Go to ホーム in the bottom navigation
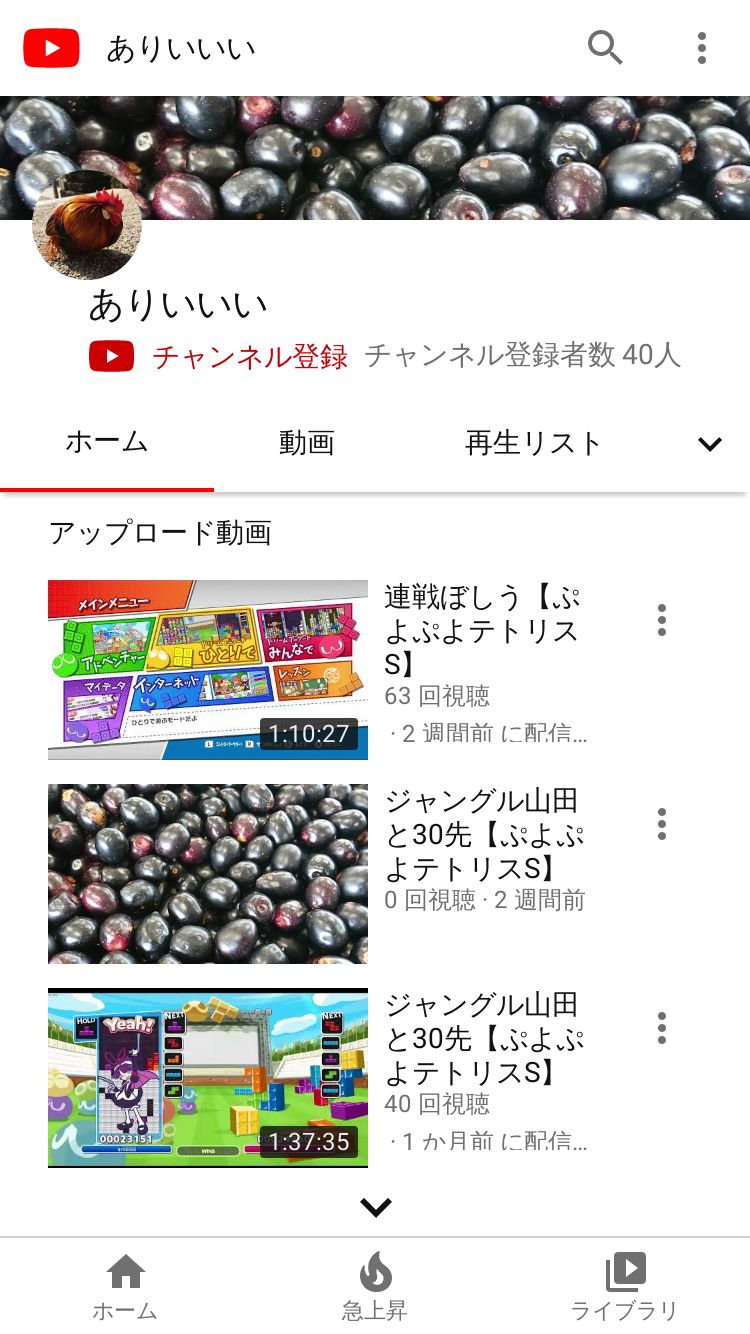The width and height of the screenshot is (750, 1334). point(125,1286)
